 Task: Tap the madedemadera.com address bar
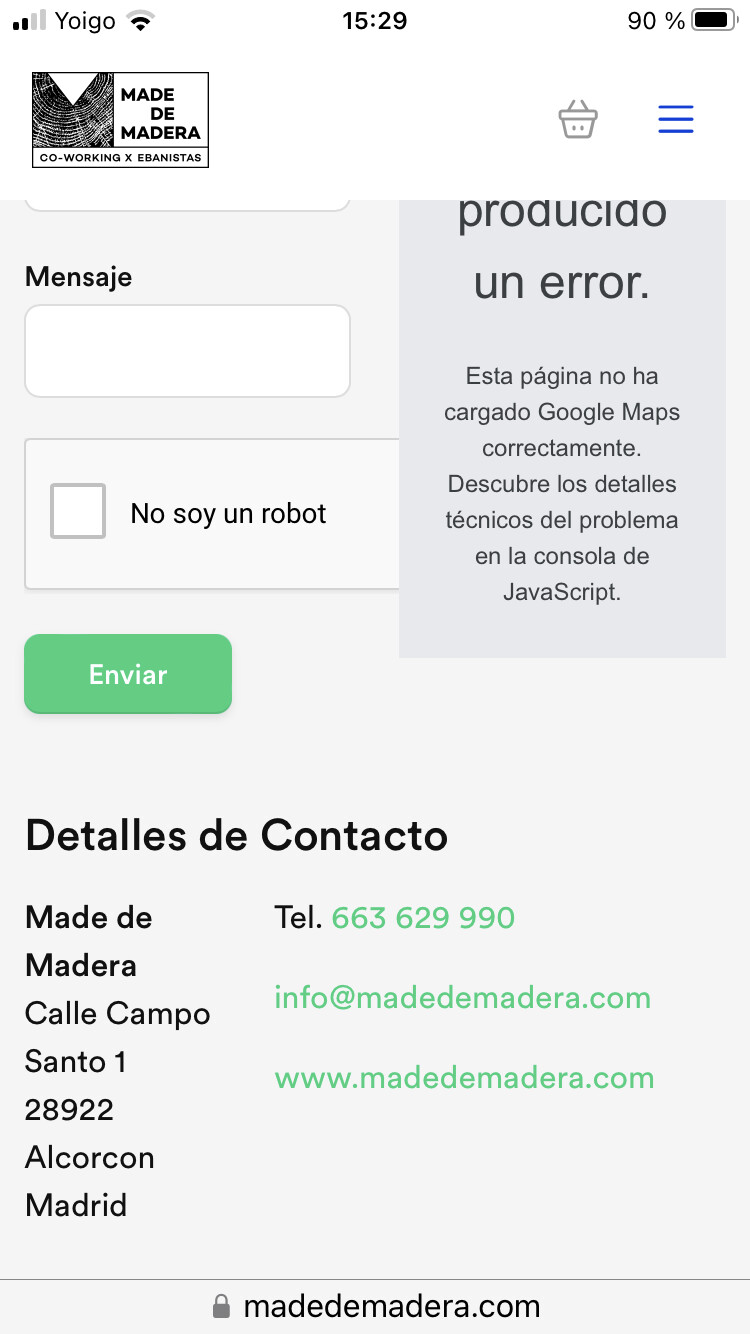376,1306
